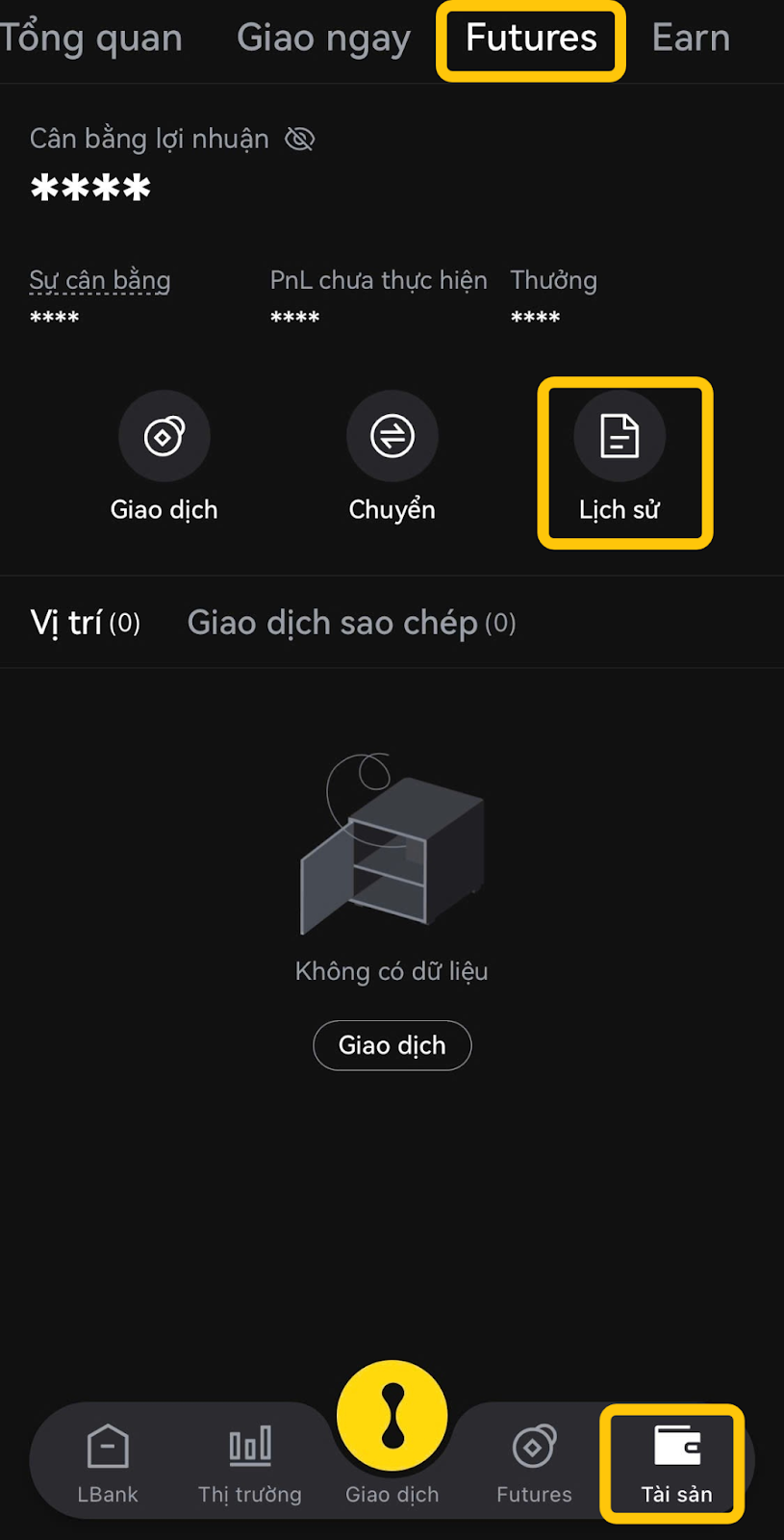Toggle balance visibility eye icon
The image size is (784, 1540).
click(x=300, y=140)
